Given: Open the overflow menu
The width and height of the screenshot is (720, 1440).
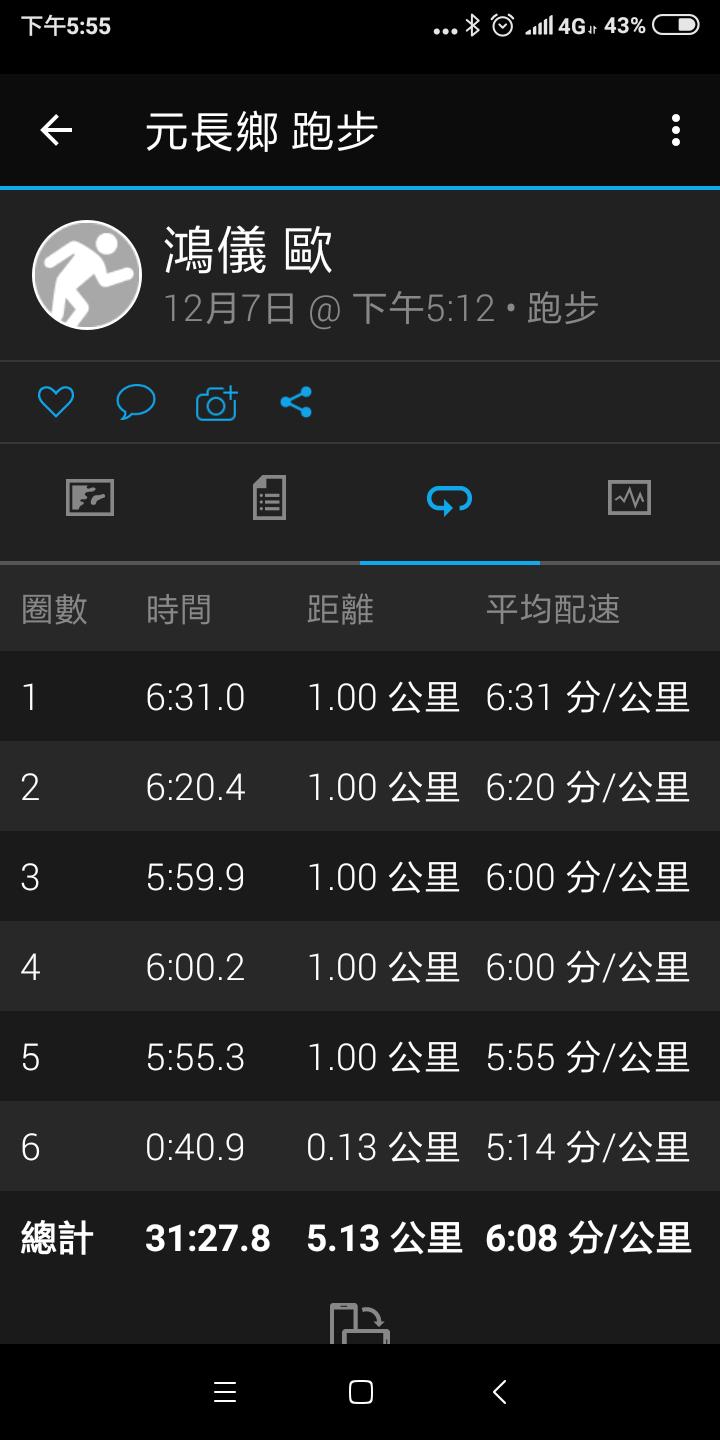Looking at the screenshot, I should click(676, 130).
